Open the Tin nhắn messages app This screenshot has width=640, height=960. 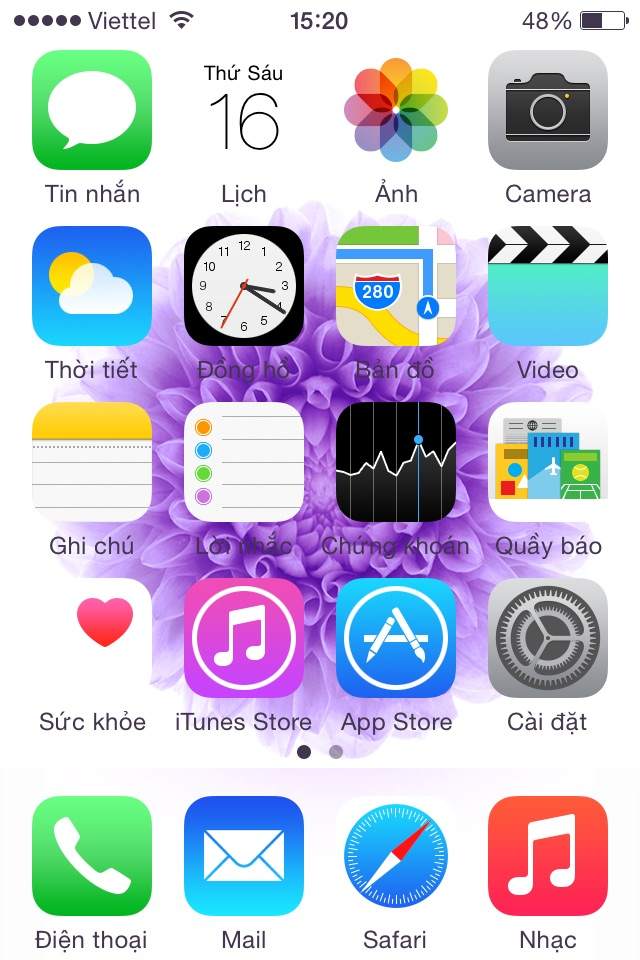pos(92,110)
